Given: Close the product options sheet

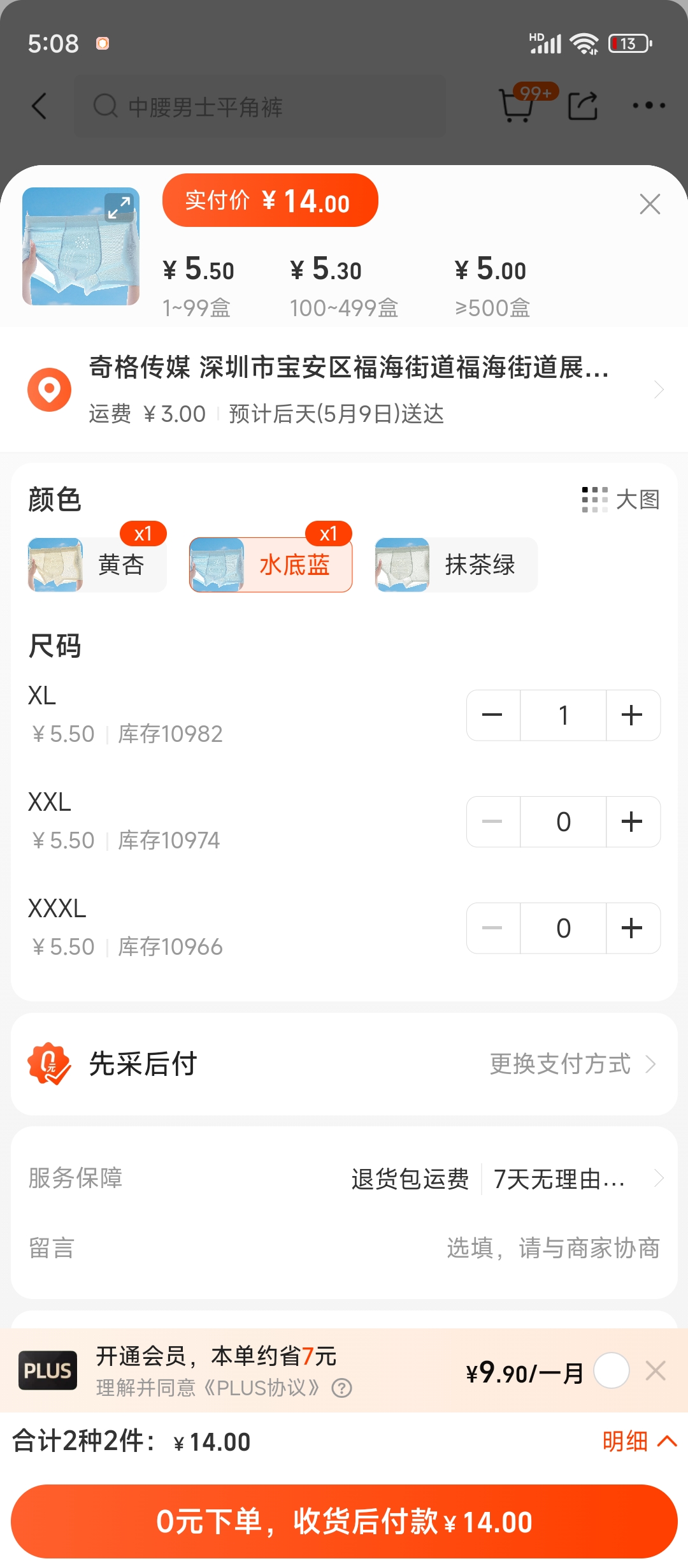Looking at the screenshot, I should point(650,205).
